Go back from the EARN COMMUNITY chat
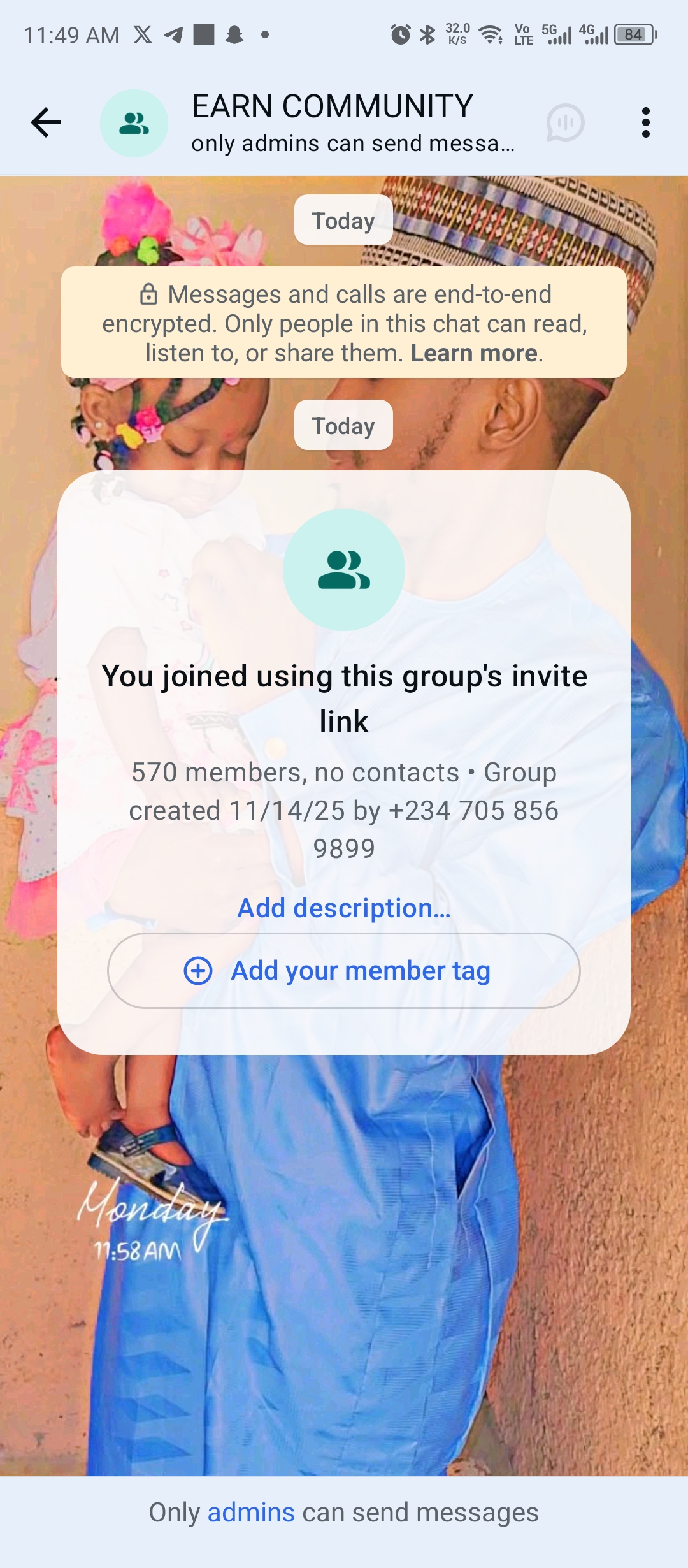This screenshot has height=1568, width=688. [46, 122]
